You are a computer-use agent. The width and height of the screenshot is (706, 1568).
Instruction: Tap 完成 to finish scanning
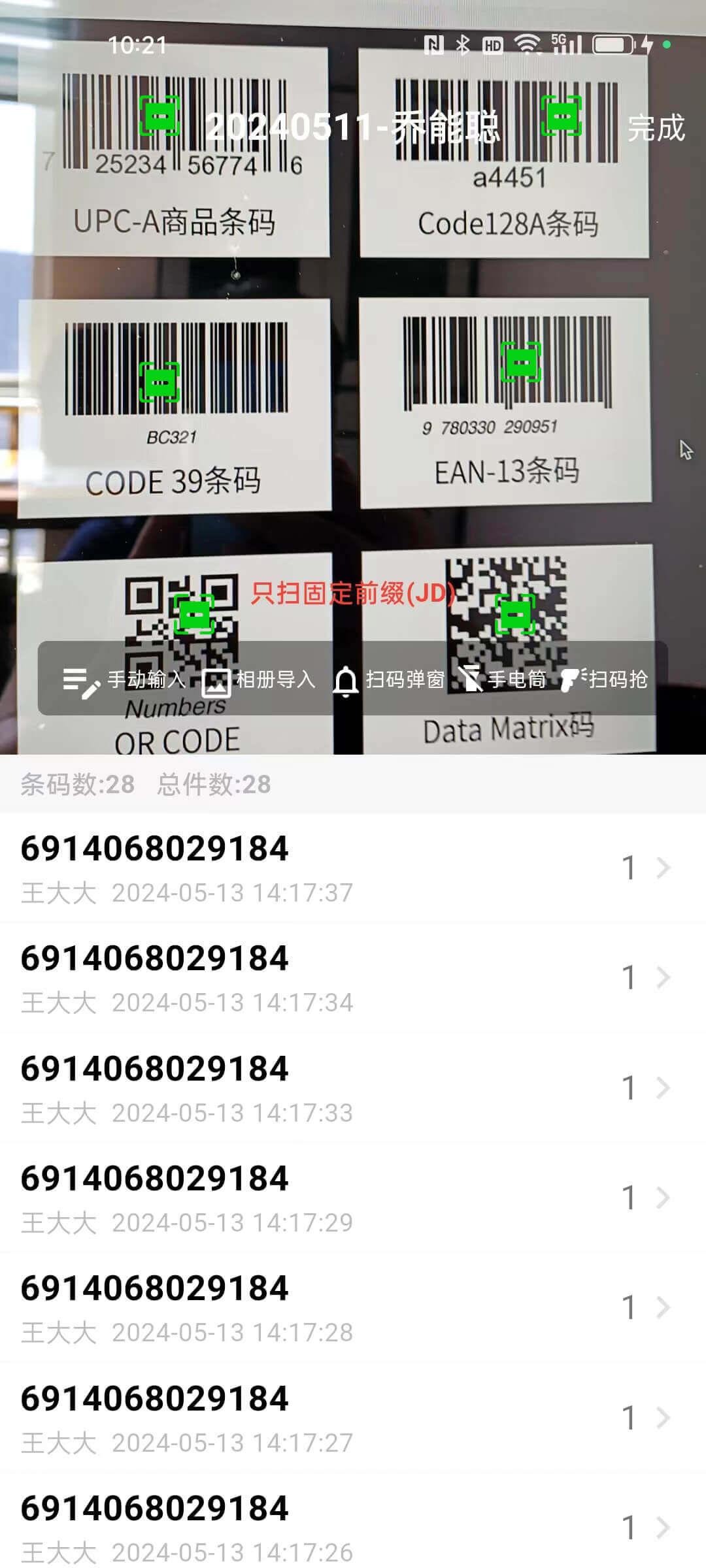[656, 127]
